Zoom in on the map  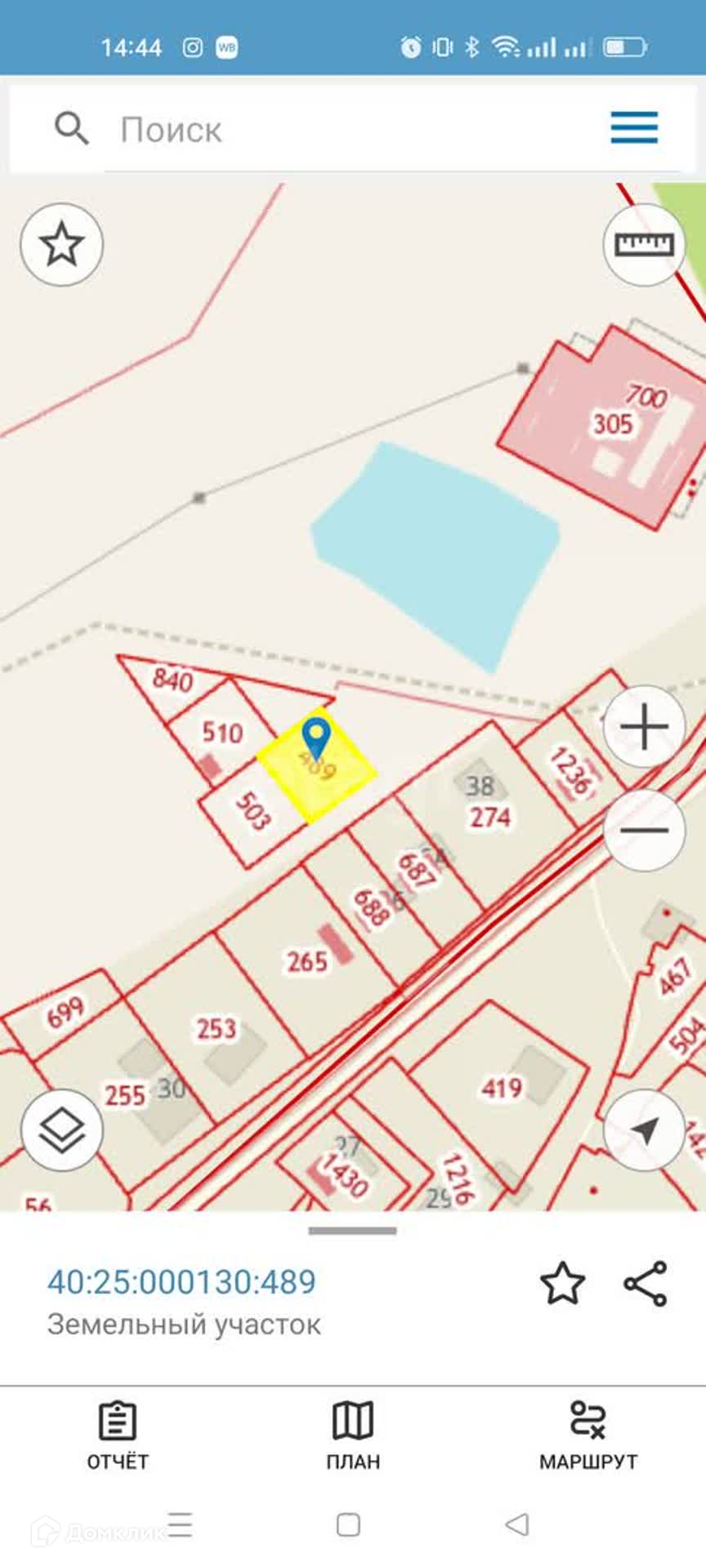(644, 726)
